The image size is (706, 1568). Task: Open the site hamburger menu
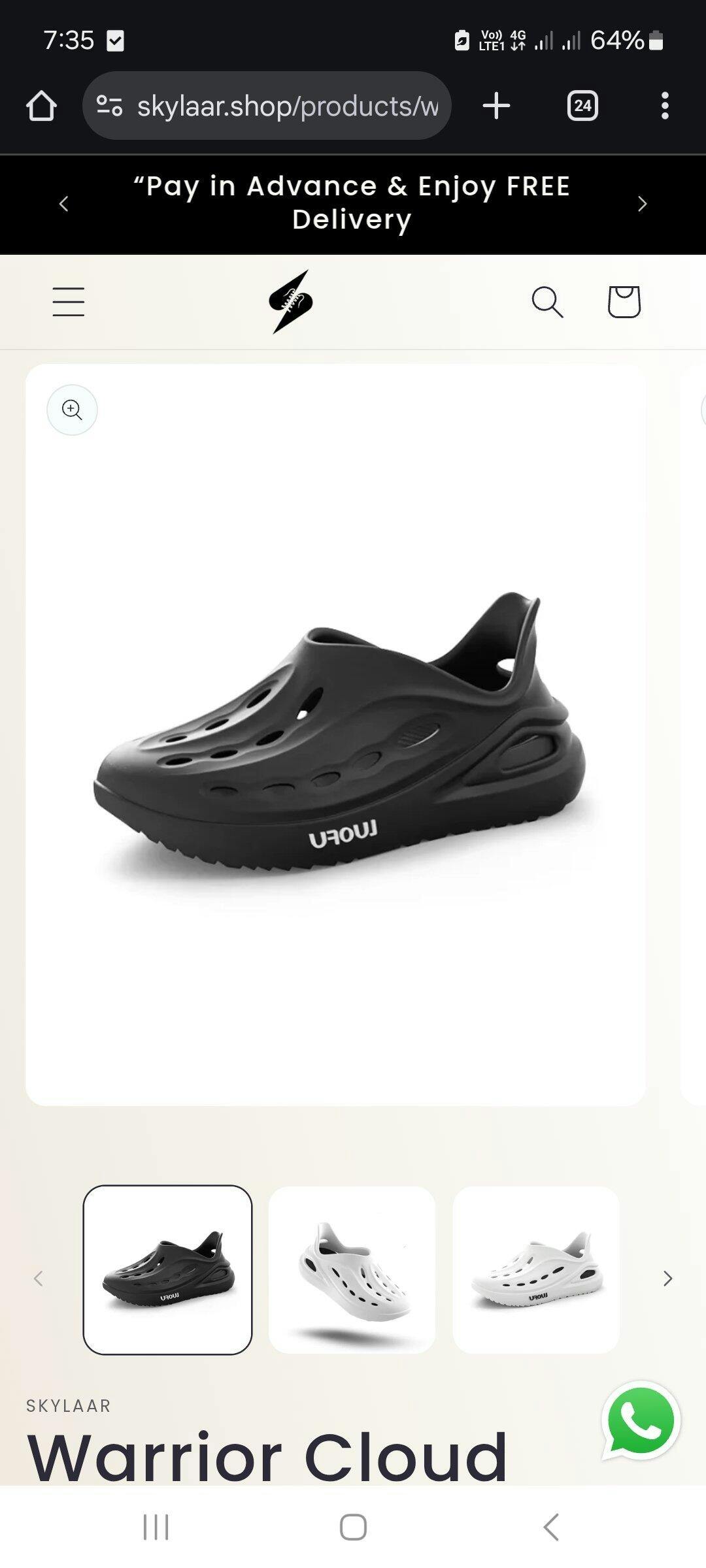tap(69, 302)
